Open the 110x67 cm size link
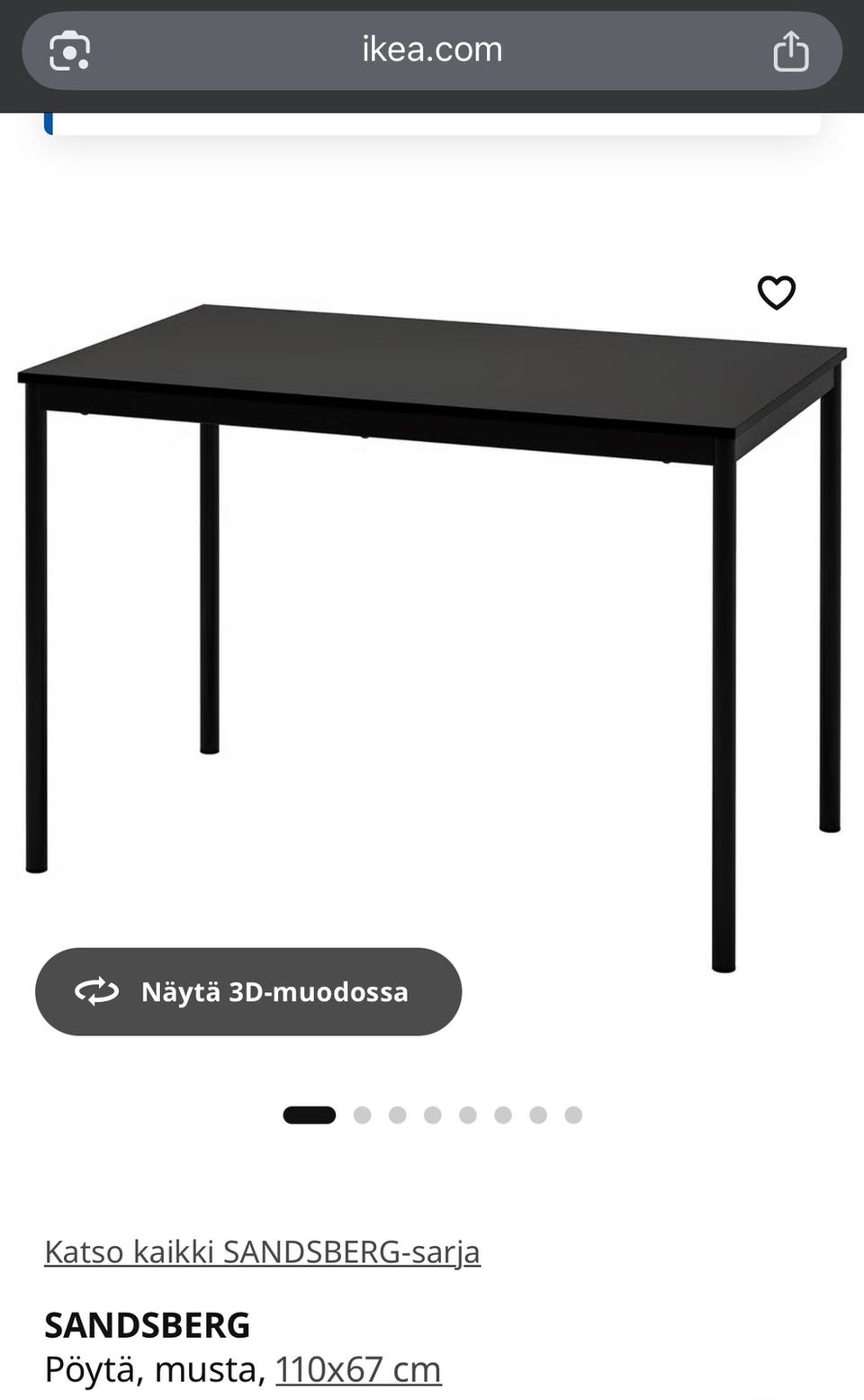Image resolution: width=864 pixels, height=1400 pixels. (358, 1369)
